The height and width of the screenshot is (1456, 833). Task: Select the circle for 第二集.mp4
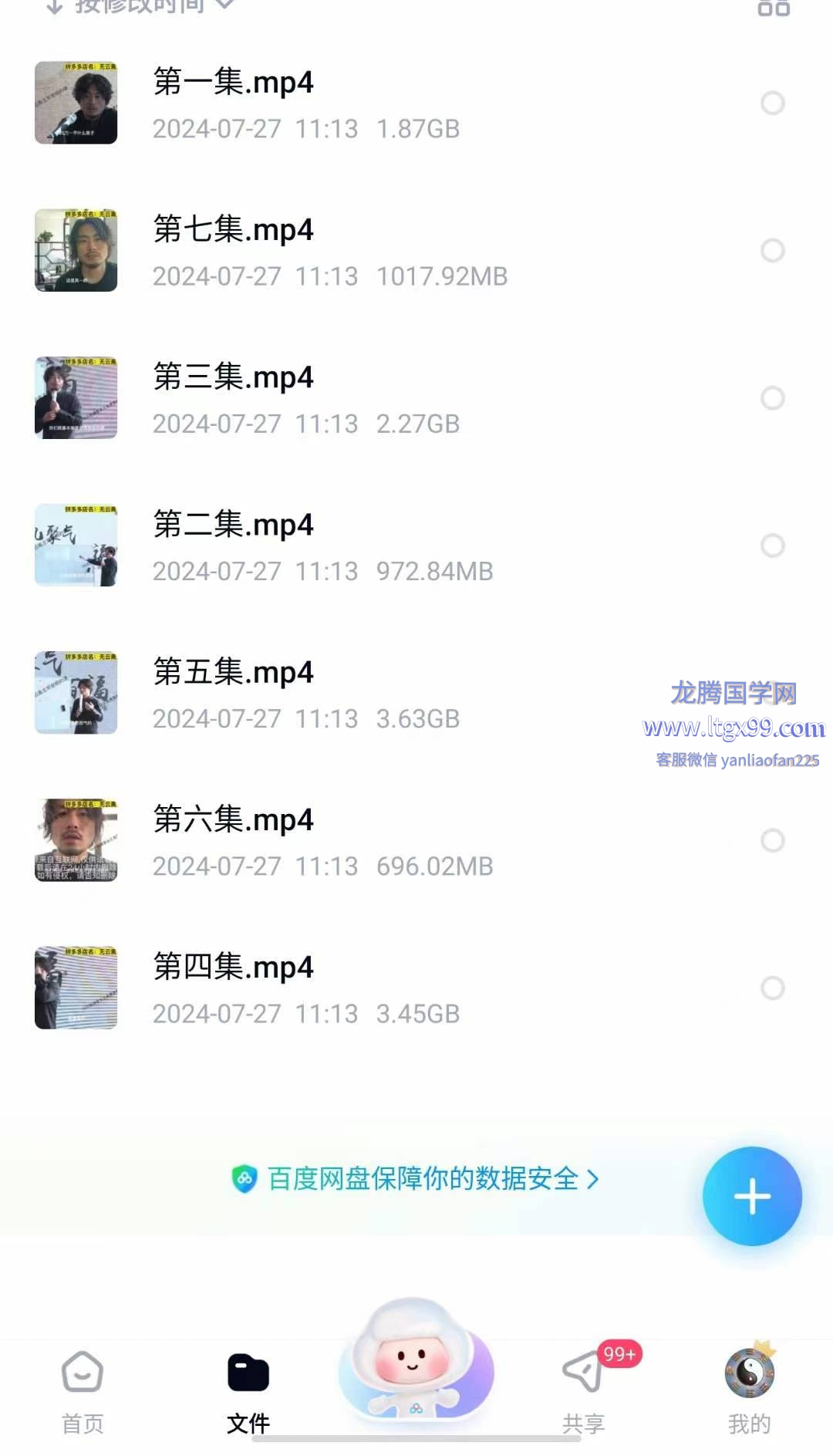(x=773, y=546)
